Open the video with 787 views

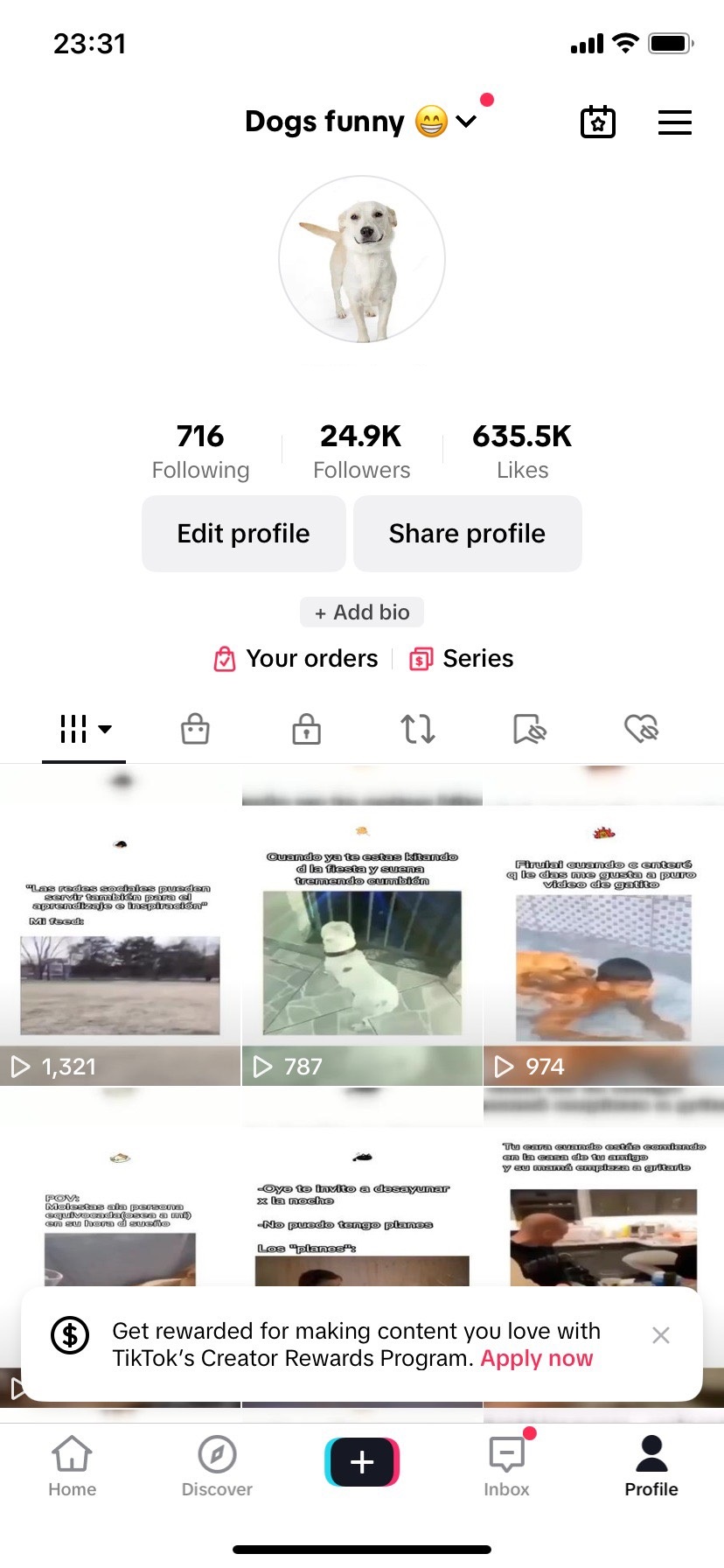tap(362, 925)
